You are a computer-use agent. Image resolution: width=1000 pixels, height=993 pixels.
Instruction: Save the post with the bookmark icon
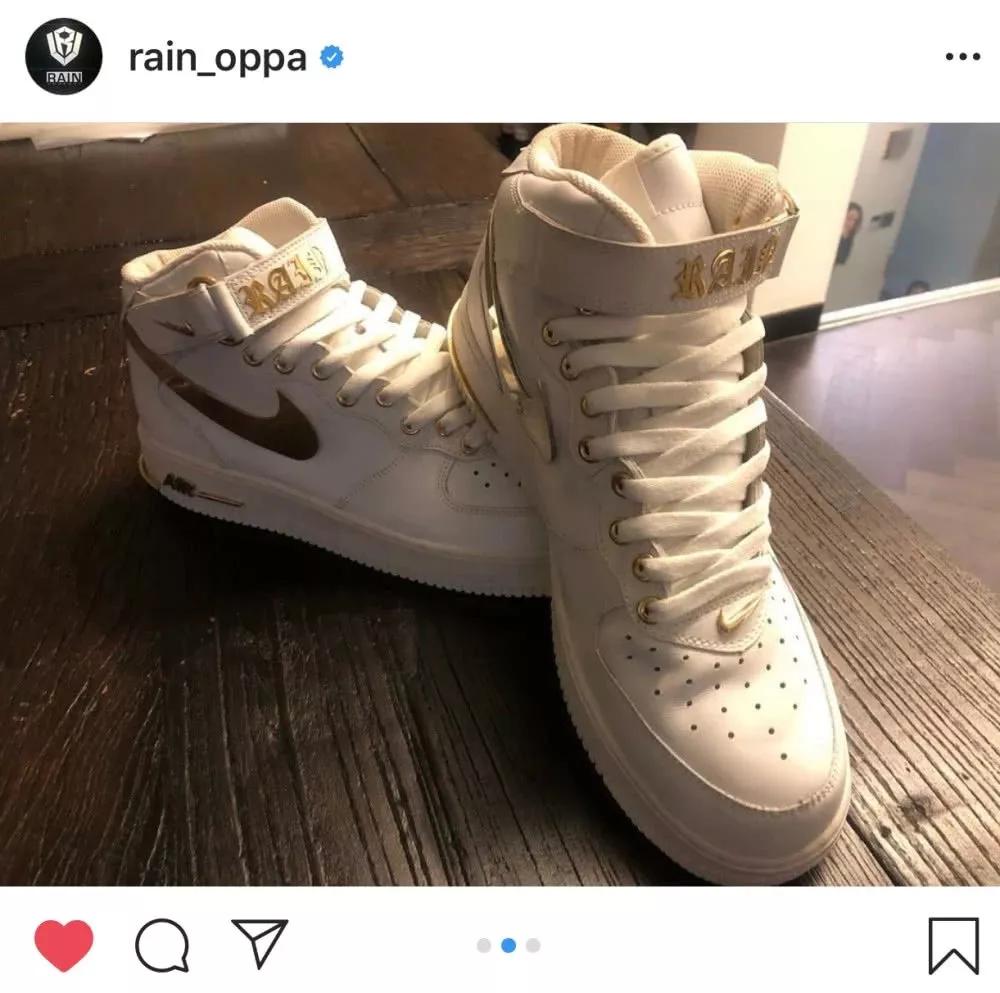tap(953, 946)
